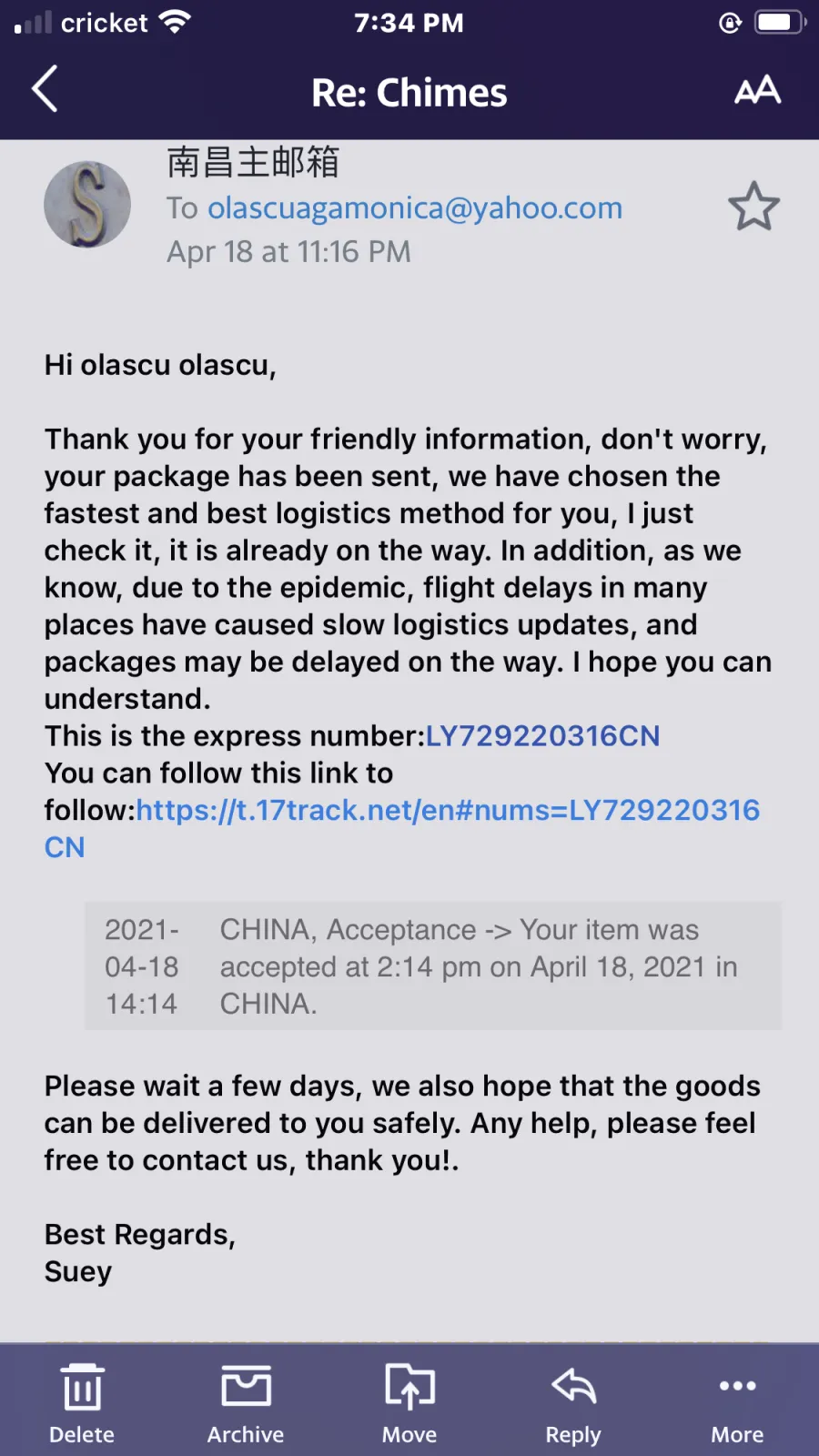Tap recipient olascuagamonica@yahoo.com address

(415, 207)
